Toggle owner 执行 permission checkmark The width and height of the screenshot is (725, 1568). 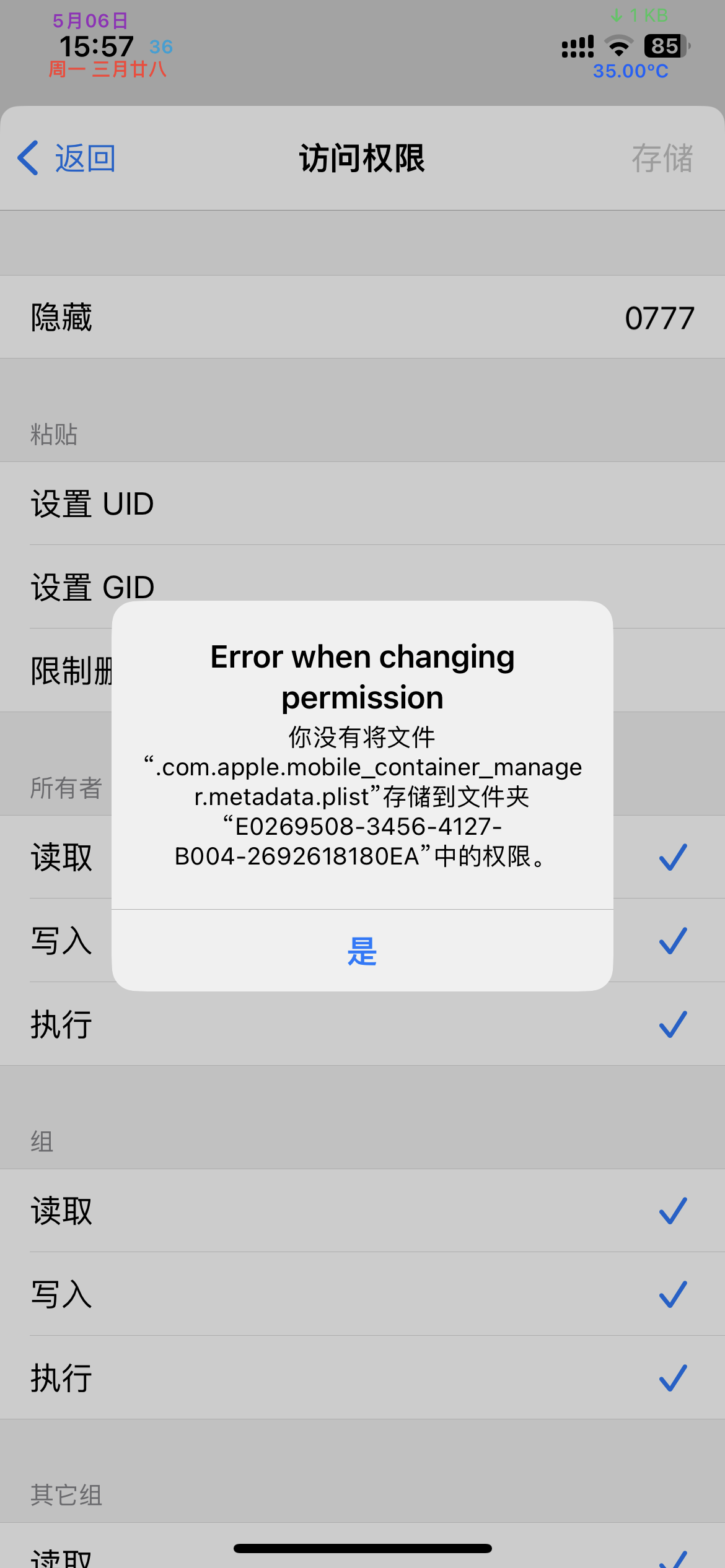click(673, 1024)
